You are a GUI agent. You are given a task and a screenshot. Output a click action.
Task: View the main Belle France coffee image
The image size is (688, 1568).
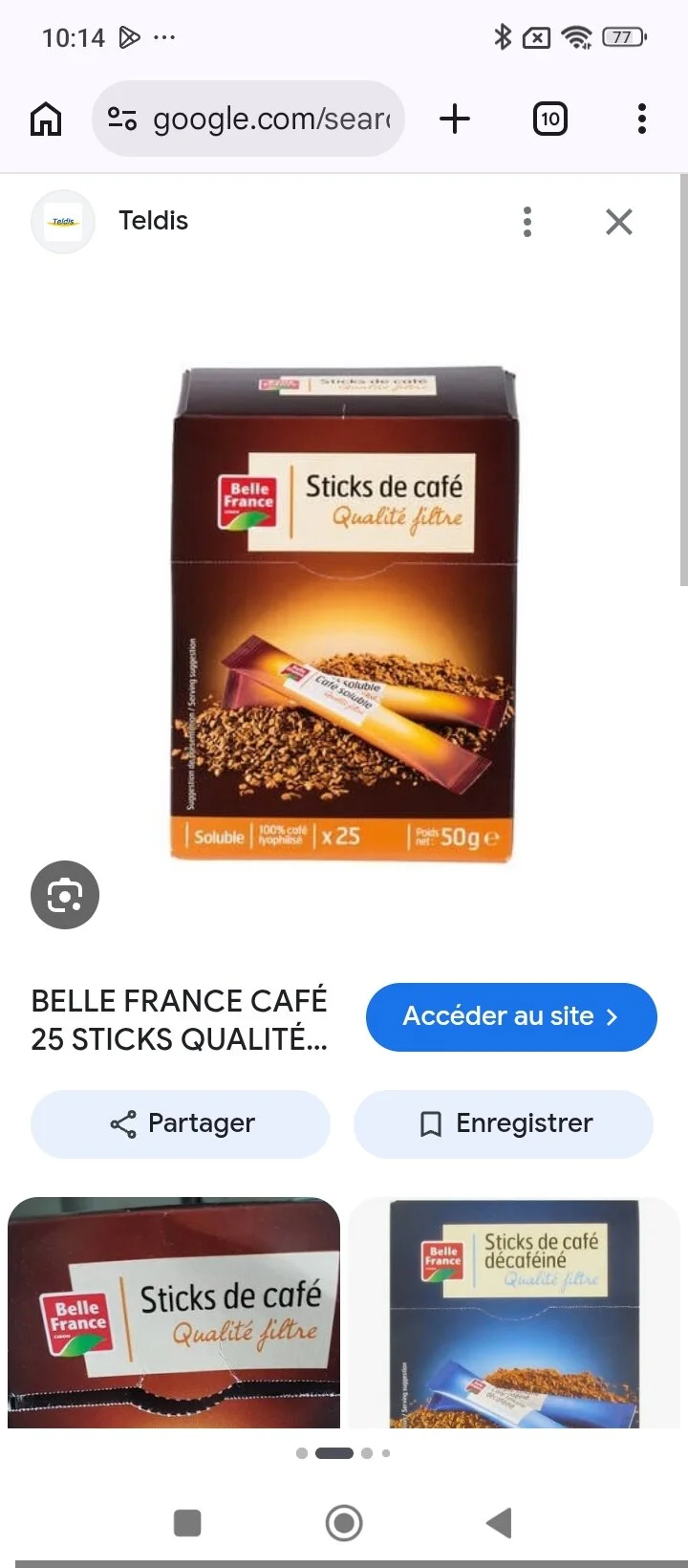(344, 614)
